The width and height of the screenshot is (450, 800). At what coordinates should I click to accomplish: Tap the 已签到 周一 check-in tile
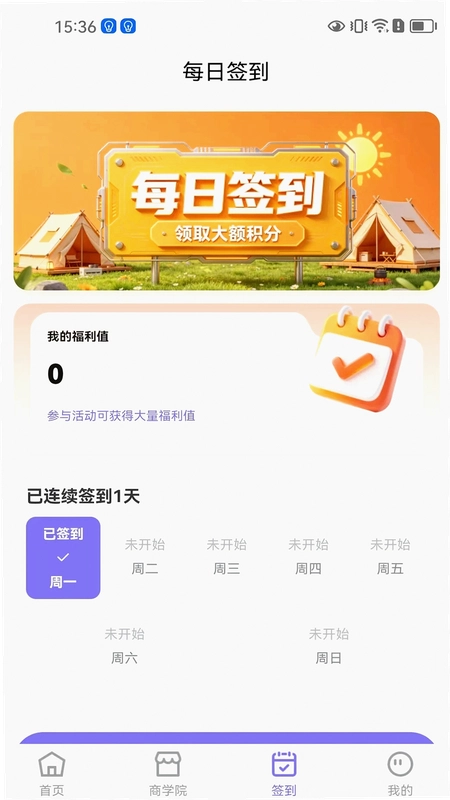coord(63,558)
